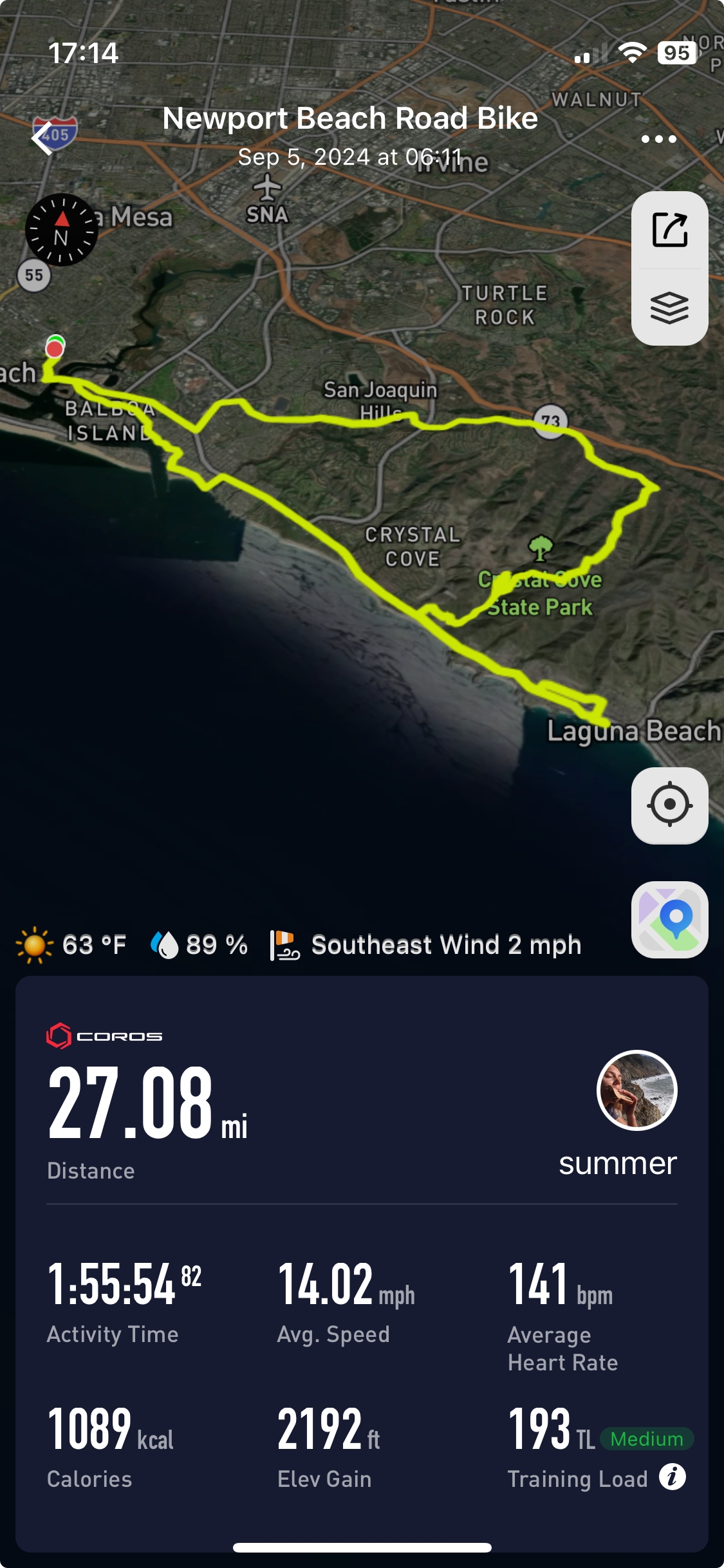Open summer's profile picture
Image resolution: width=724 pixels, height=1568 pixels.
tap(637, 1090)
